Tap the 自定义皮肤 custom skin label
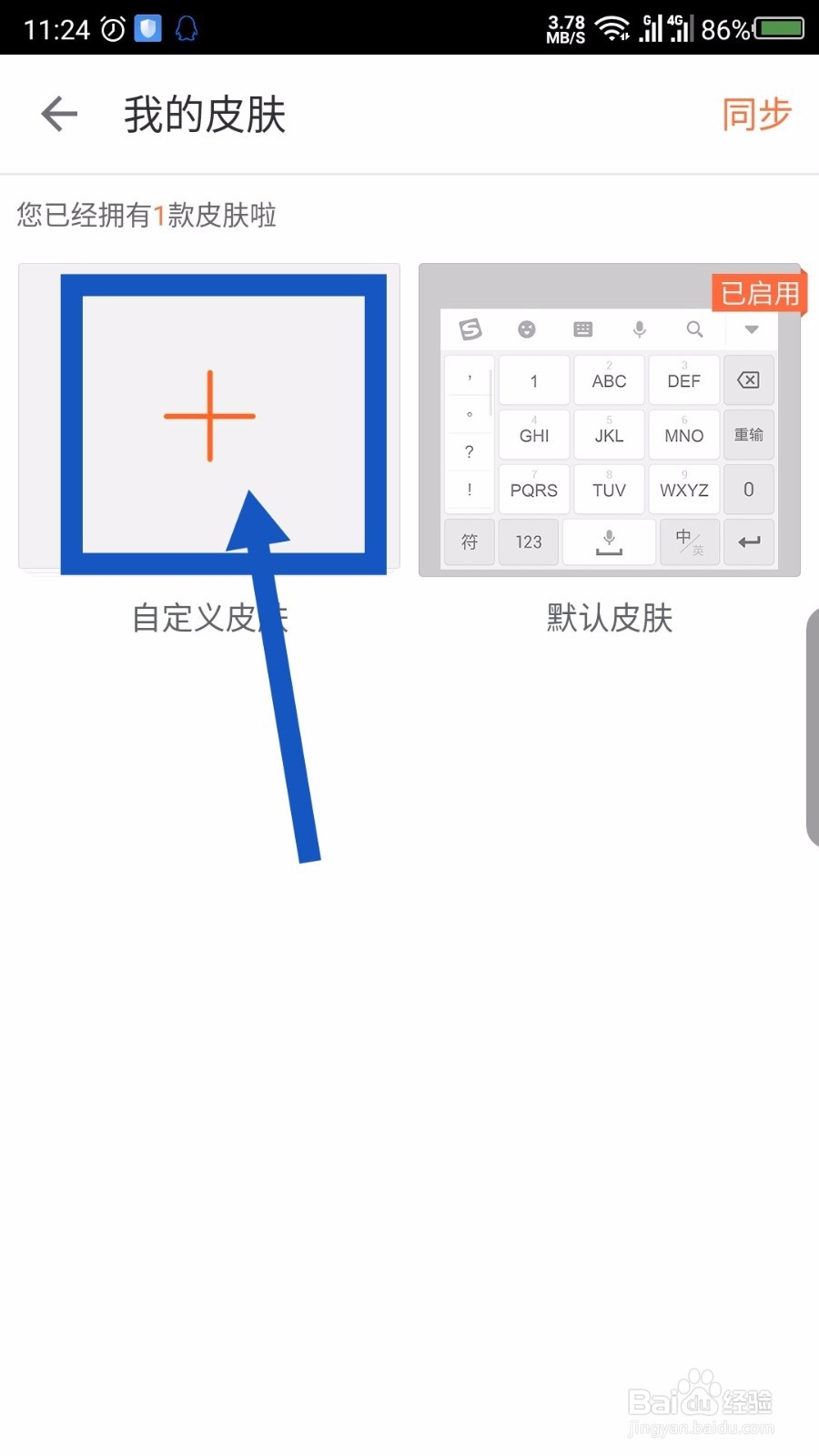The image size is (819, 1456). [x=211, y=618]
